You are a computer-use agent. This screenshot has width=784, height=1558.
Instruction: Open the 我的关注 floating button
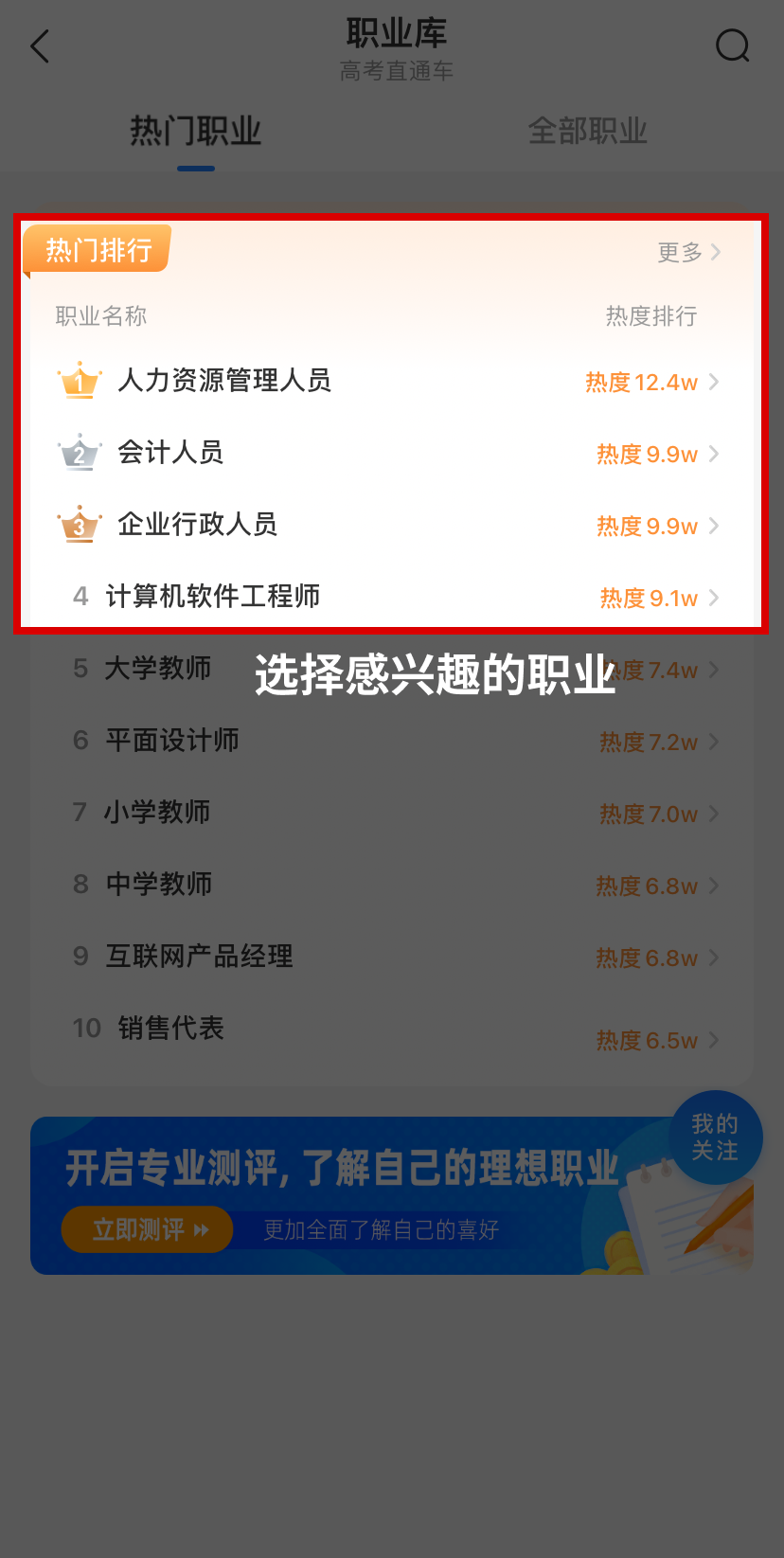click(715, 1137)
